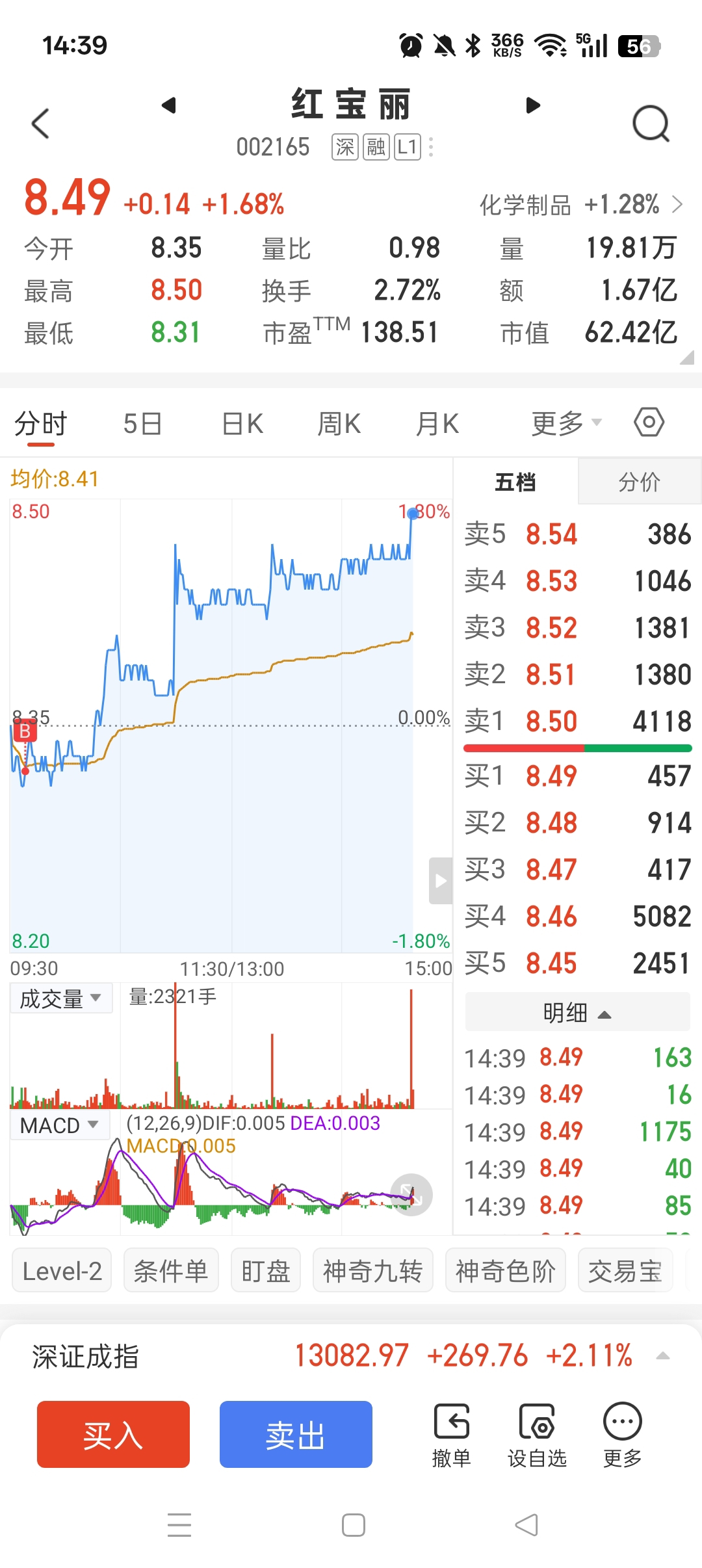Screen dimensions: 702x1568
Task: Switch to the 5日 chart tab
Action: 142,424
